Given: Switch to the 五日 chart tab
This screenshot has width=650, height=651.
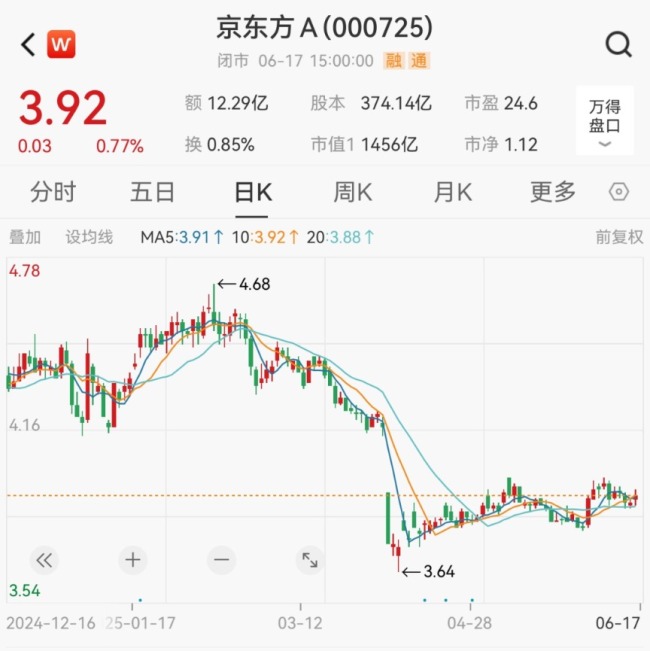Looking at the screenshot, I should (152, 192).
